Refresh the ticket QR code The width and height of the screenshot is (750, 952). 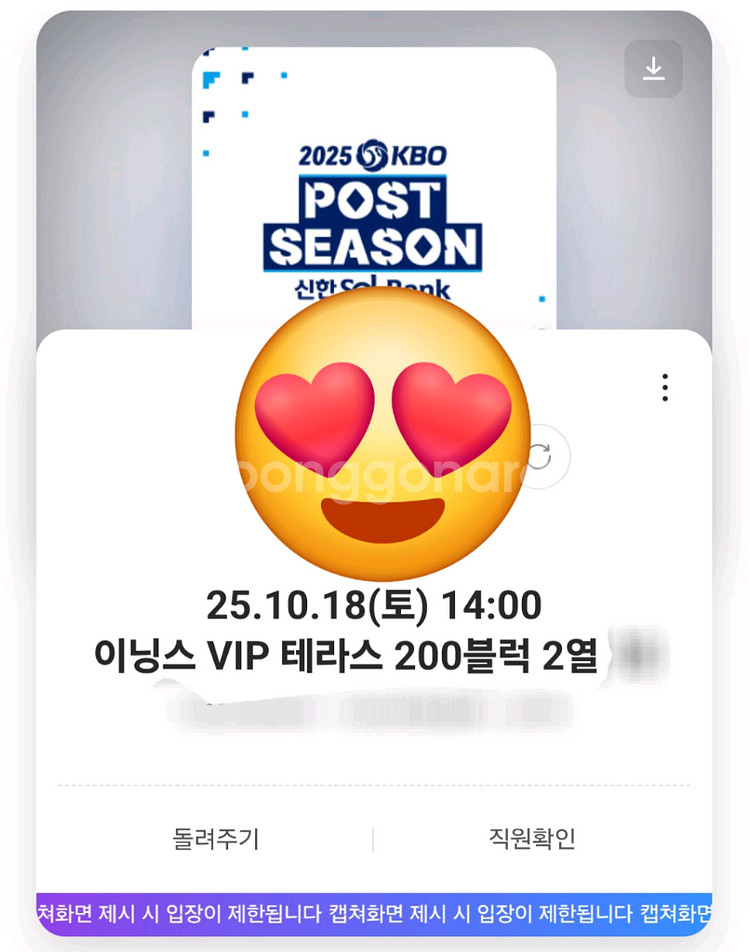[540, 456]
